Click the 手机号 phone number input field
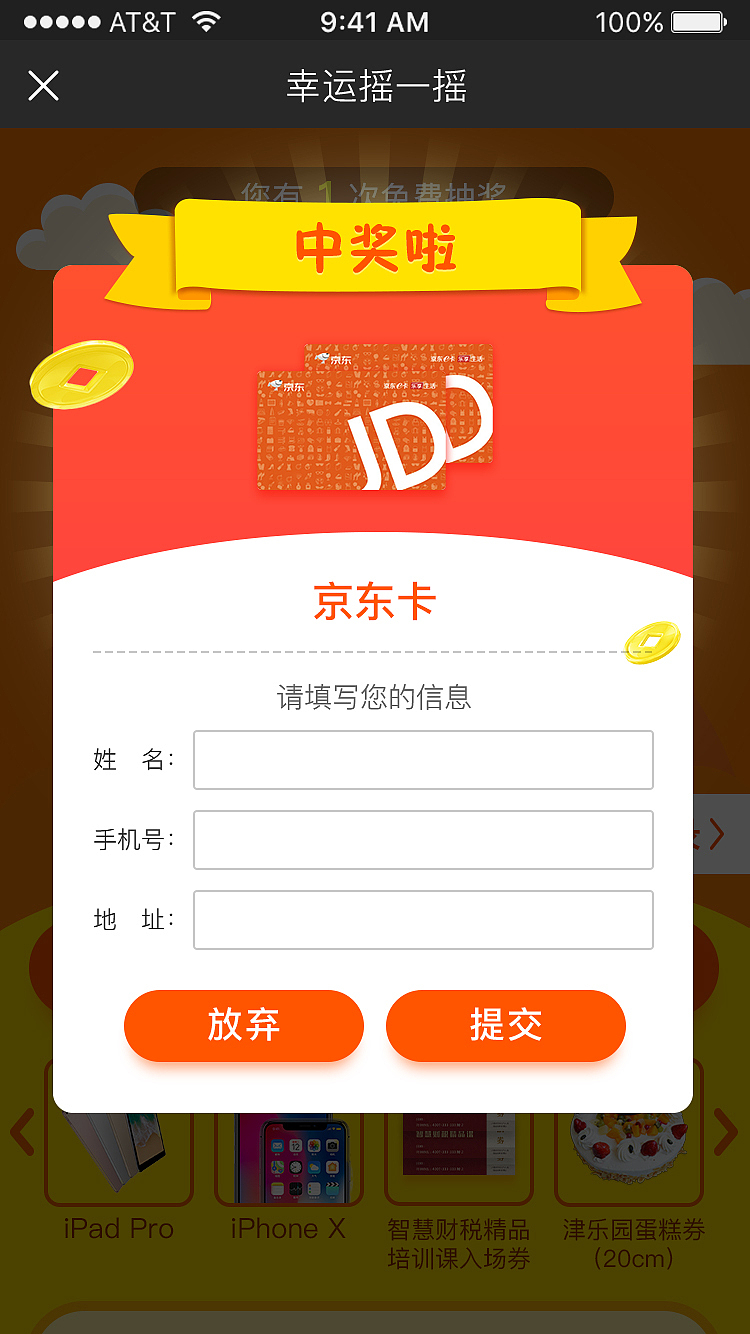The image size is (750, 1334). point(422,840)
